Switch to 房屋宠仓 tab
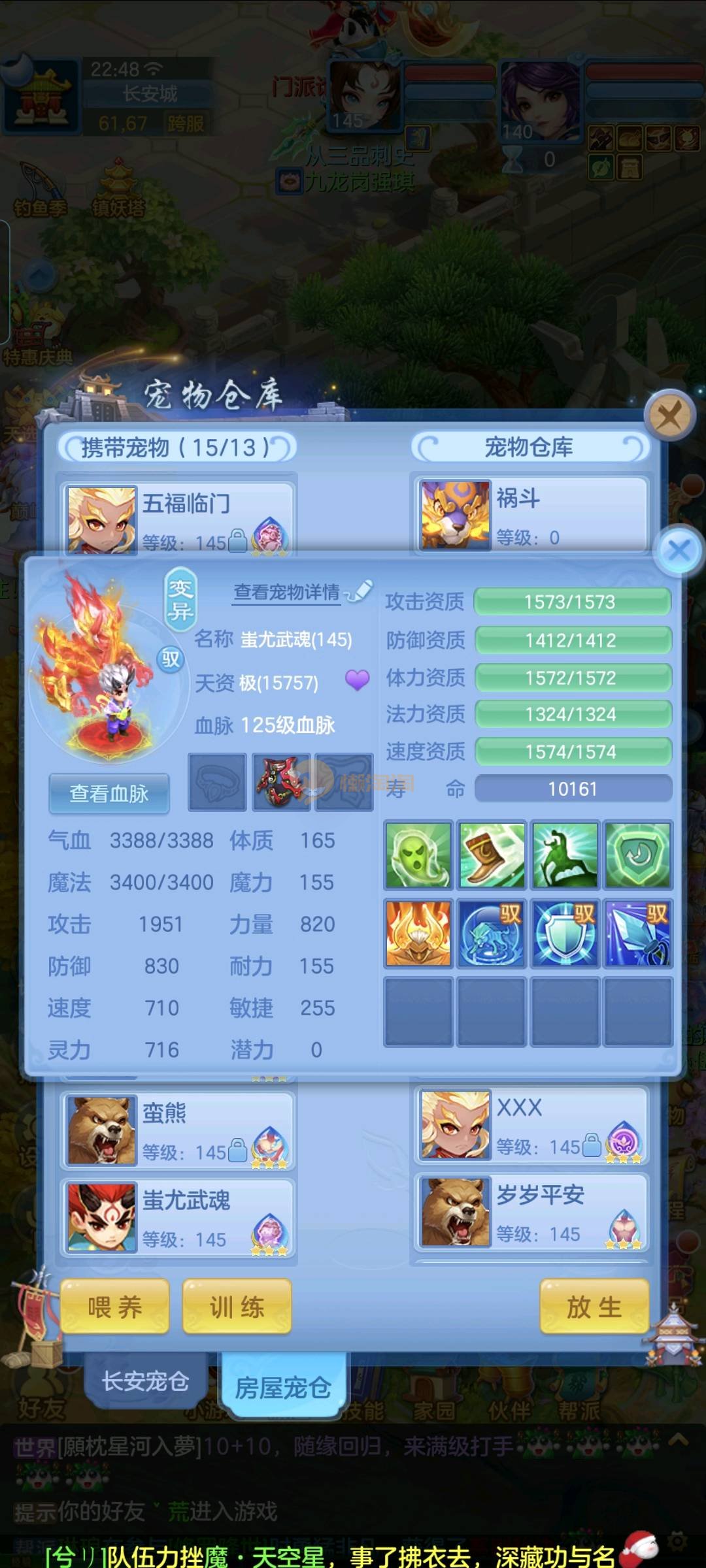Screen dimensions: 706x1568 [282, 1386]
